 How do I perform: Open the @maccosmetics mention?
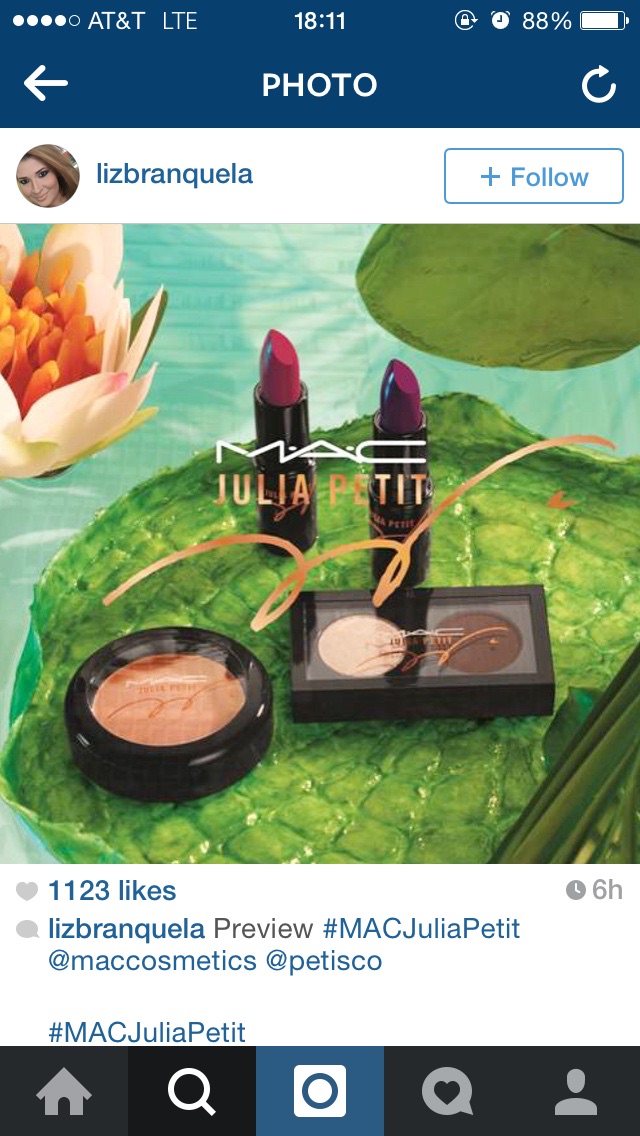[x=152, y=961]
